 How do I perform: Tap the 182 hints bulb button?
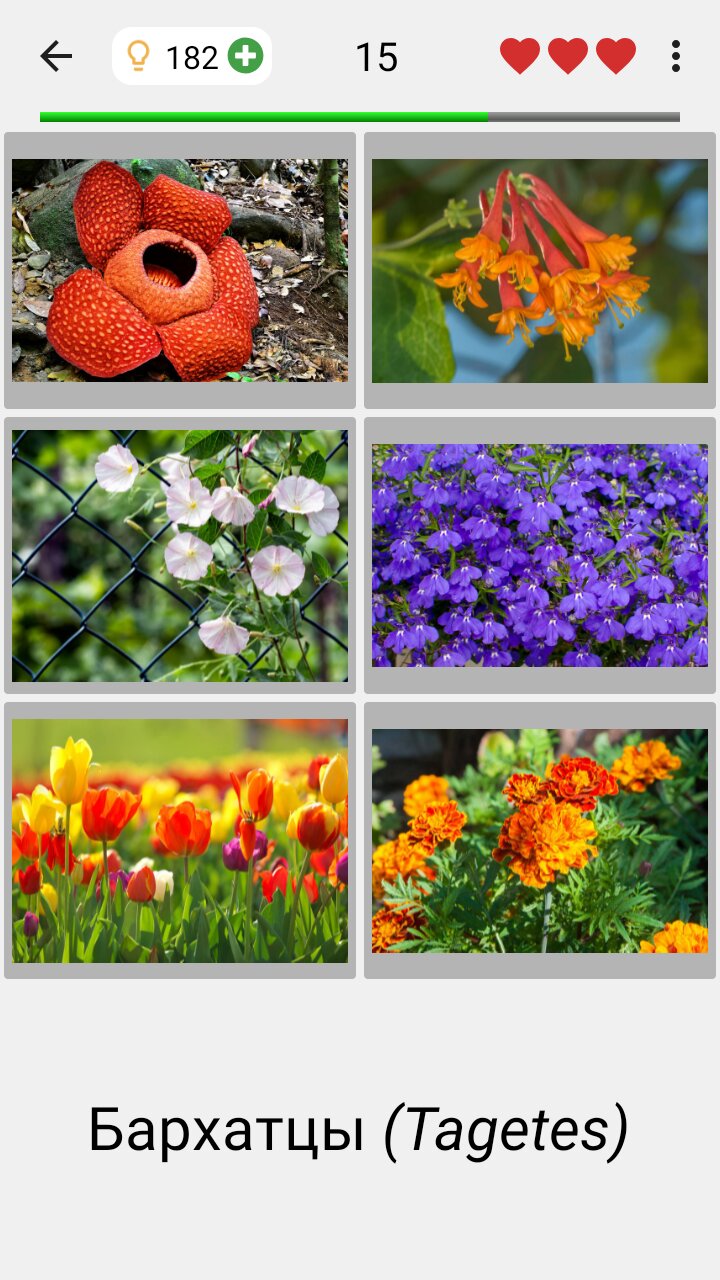click(191, 57)
